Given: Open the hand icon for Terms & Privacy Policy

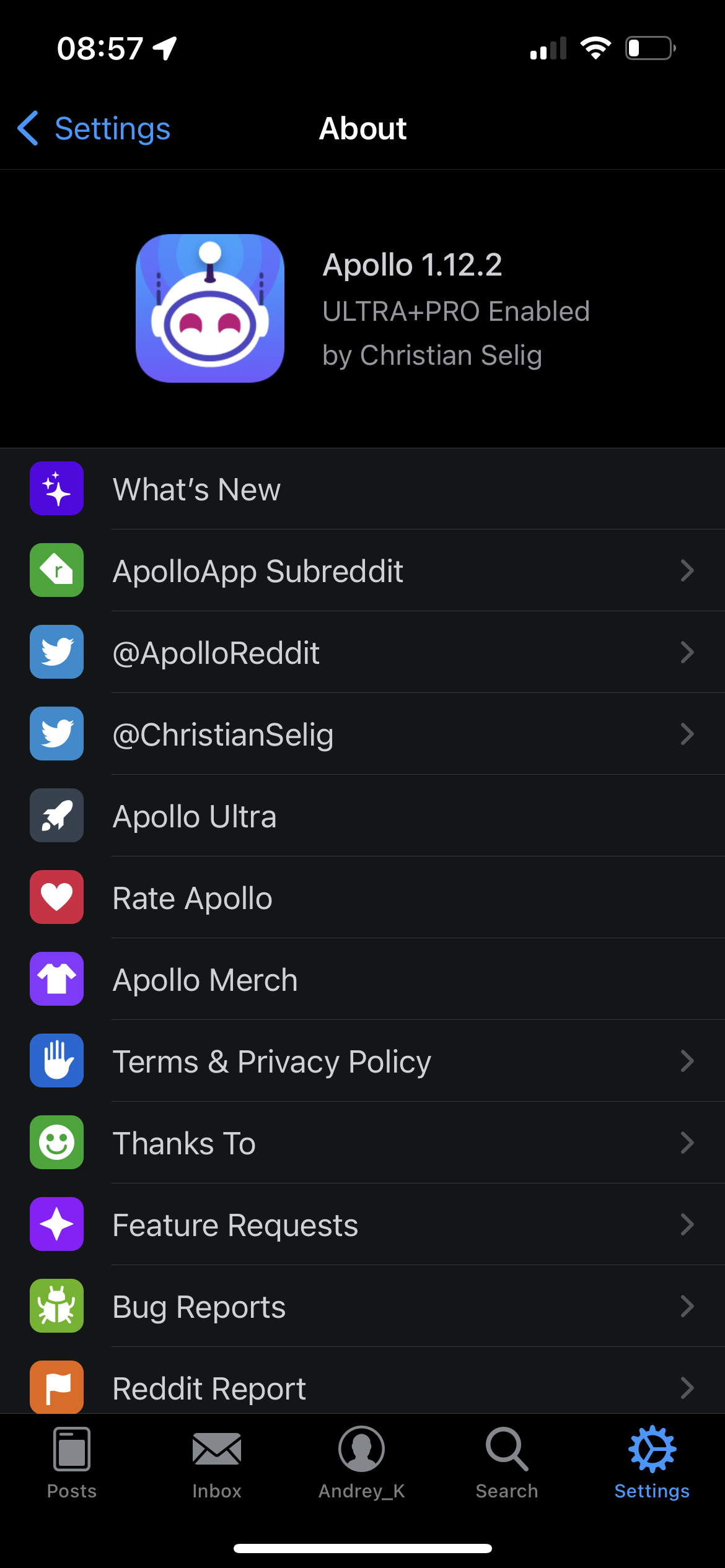Looking at the screenshot, I should click(x=56, y=1061).
